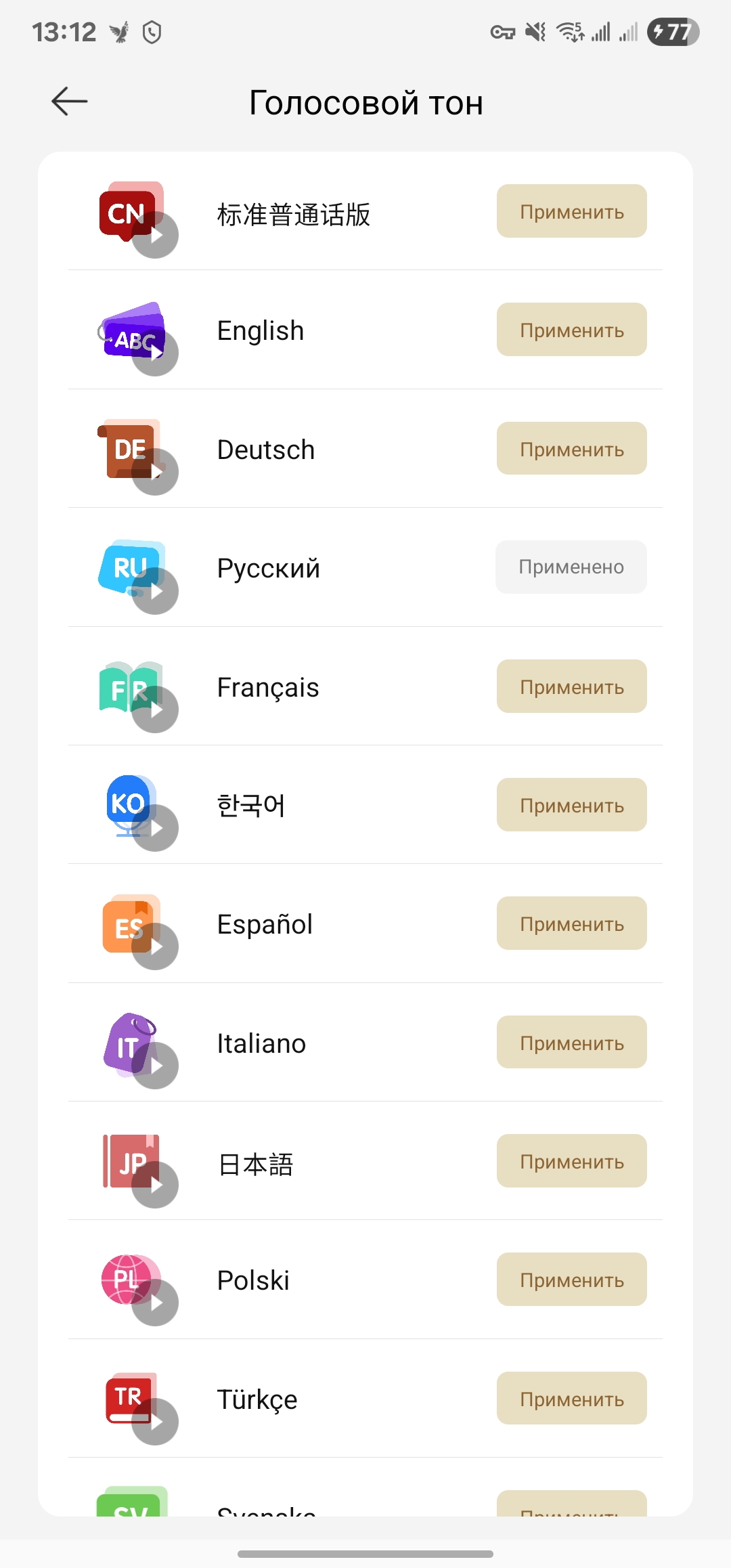Play the 标准普通话版 voice sample
The width and height of the screenshot is (731, 1568).
tap(155, 235)
